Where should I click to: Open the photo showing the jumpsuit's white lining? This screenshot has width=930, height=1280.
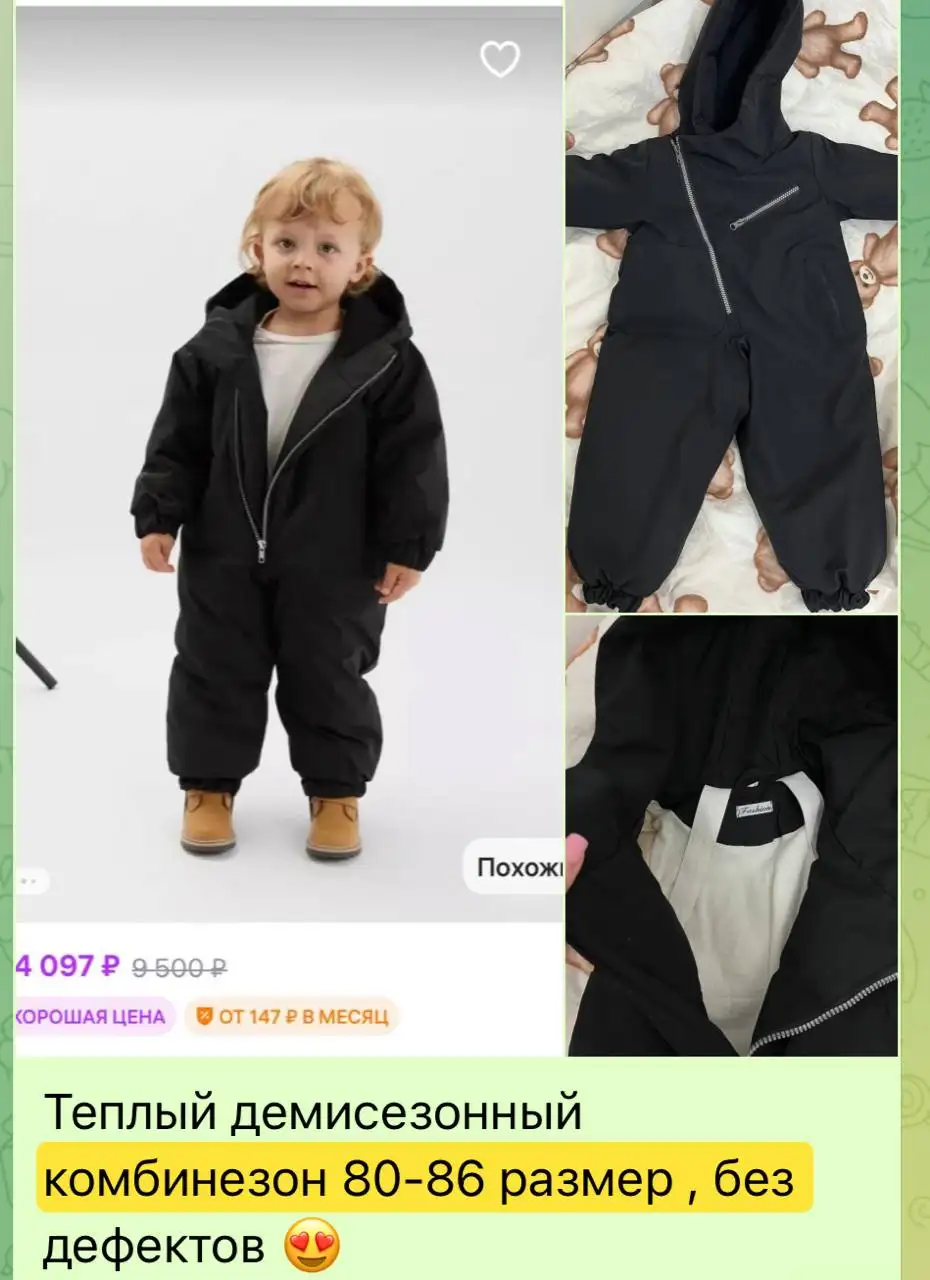point(731,835)
